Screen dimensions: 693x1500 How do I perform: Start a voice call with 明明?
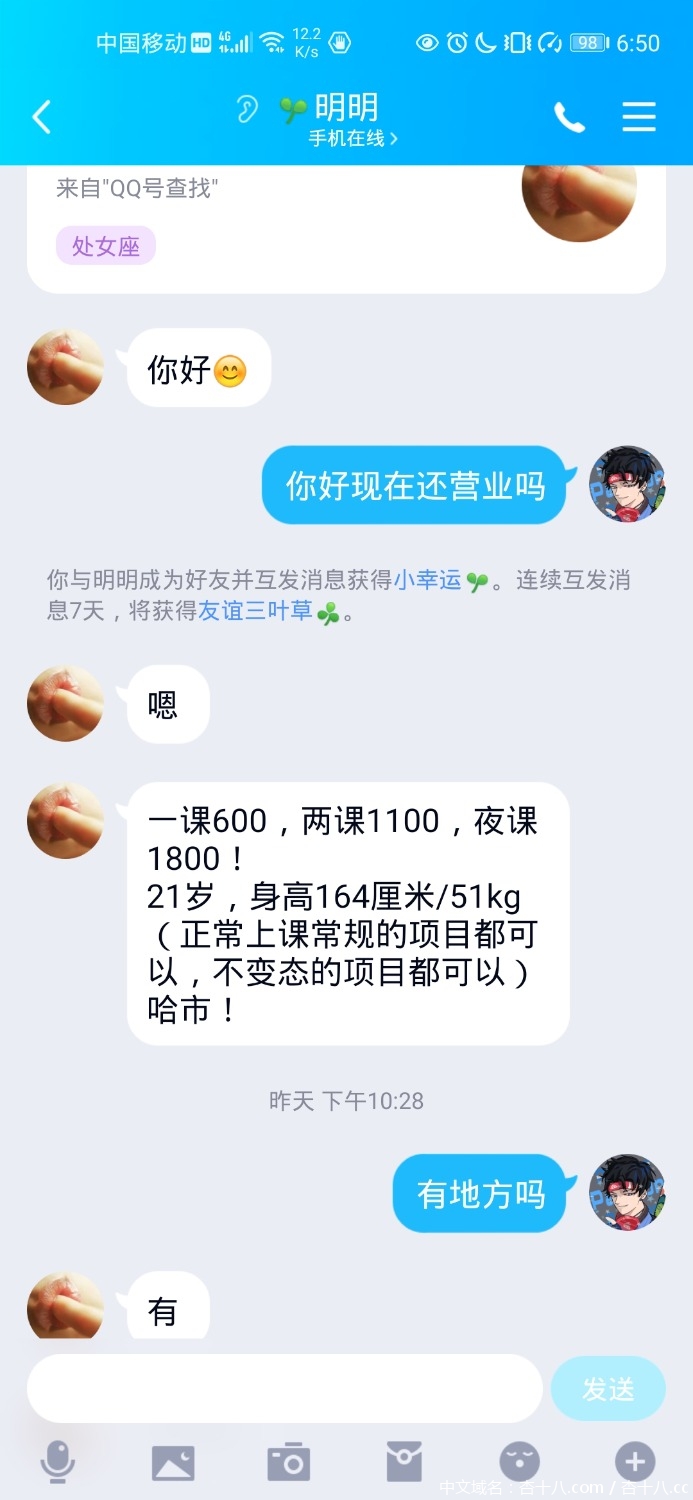569,118
